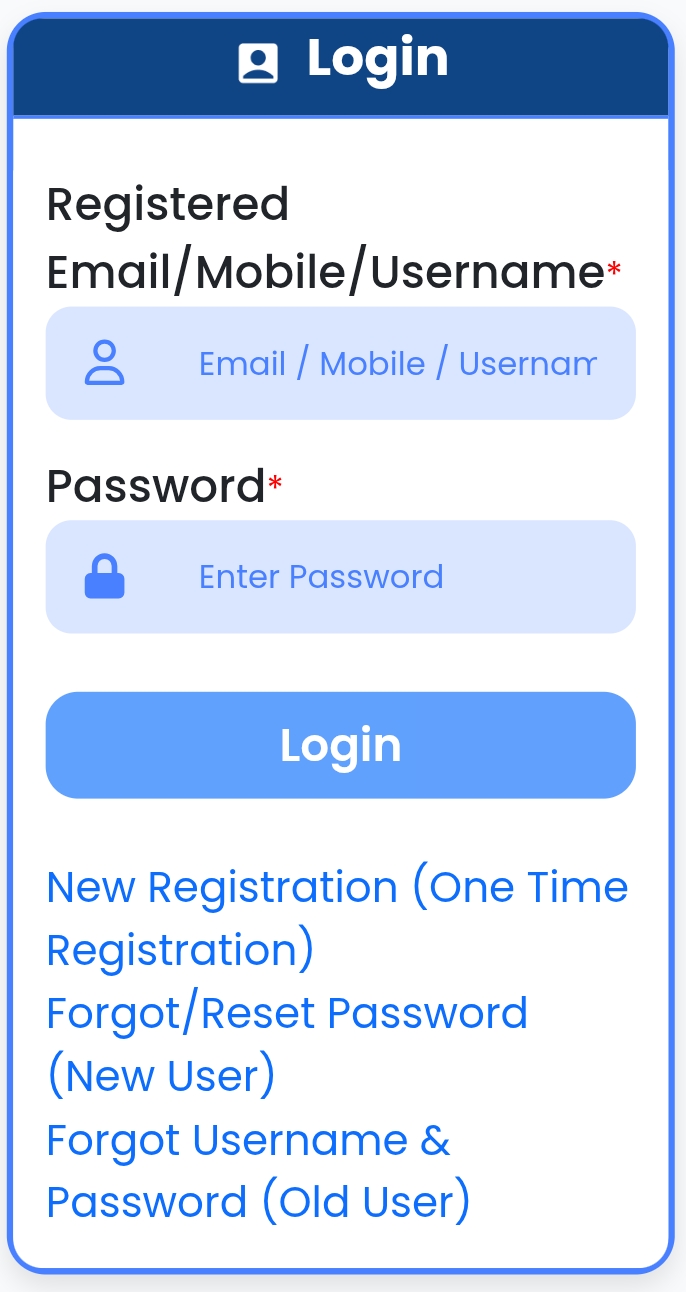Tap the blue Login button
The width and height of the screenshot is (686, 1292).
(x=340, y=745)
